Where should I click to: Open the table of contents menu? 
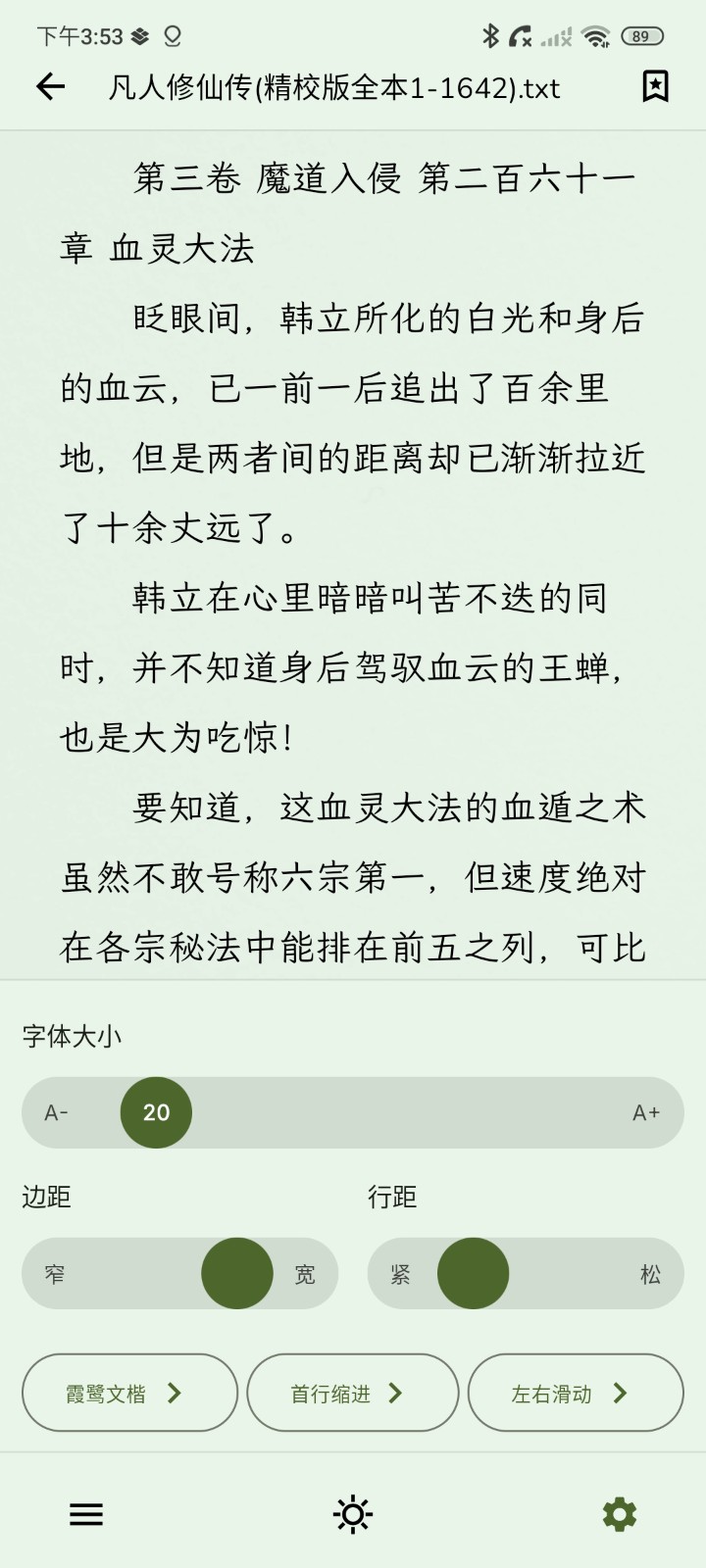tap(86, 1515)
